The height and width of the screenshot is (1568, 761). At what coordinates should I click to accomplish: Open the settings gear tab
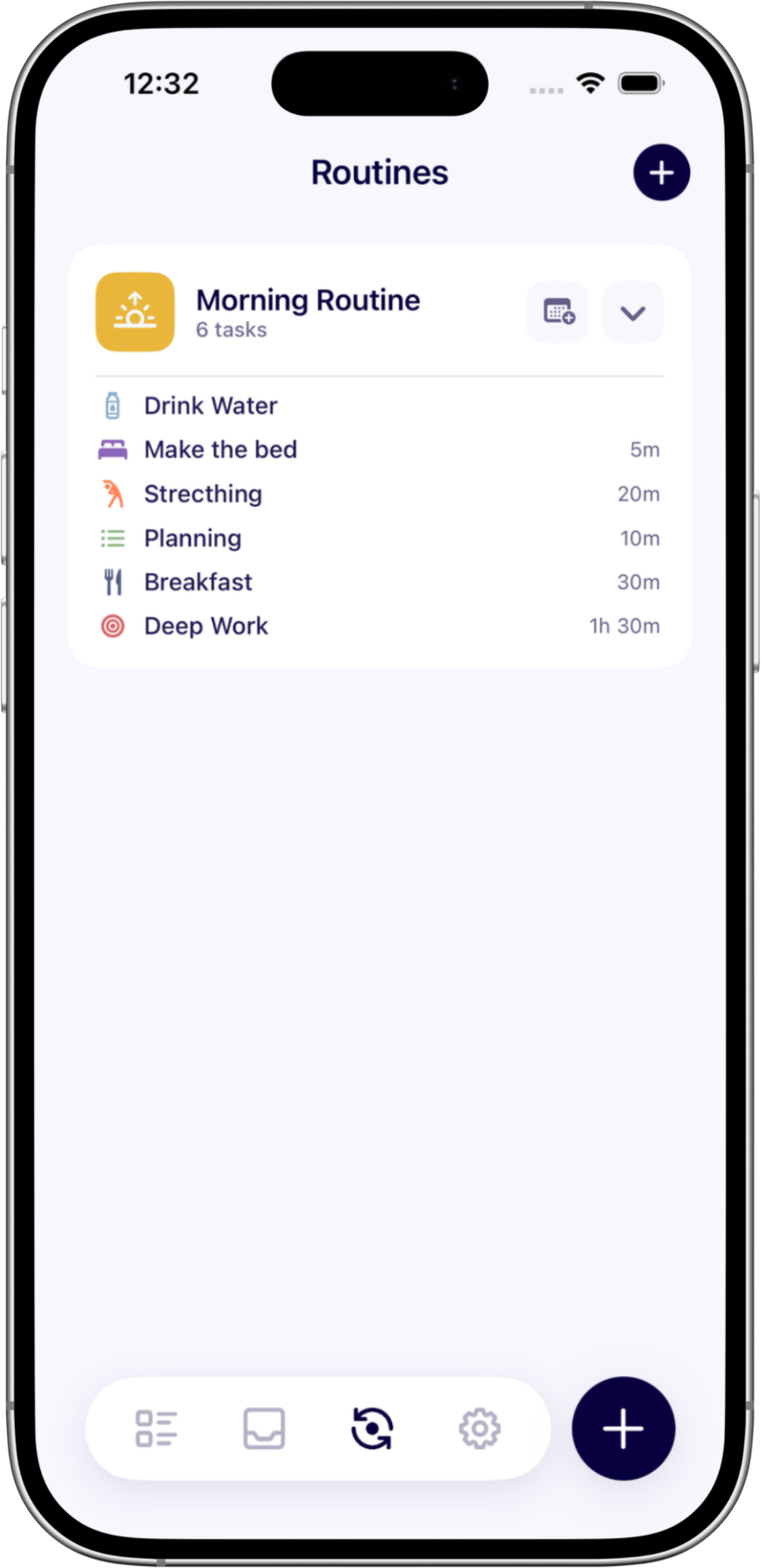click(x=480, y=1428)
